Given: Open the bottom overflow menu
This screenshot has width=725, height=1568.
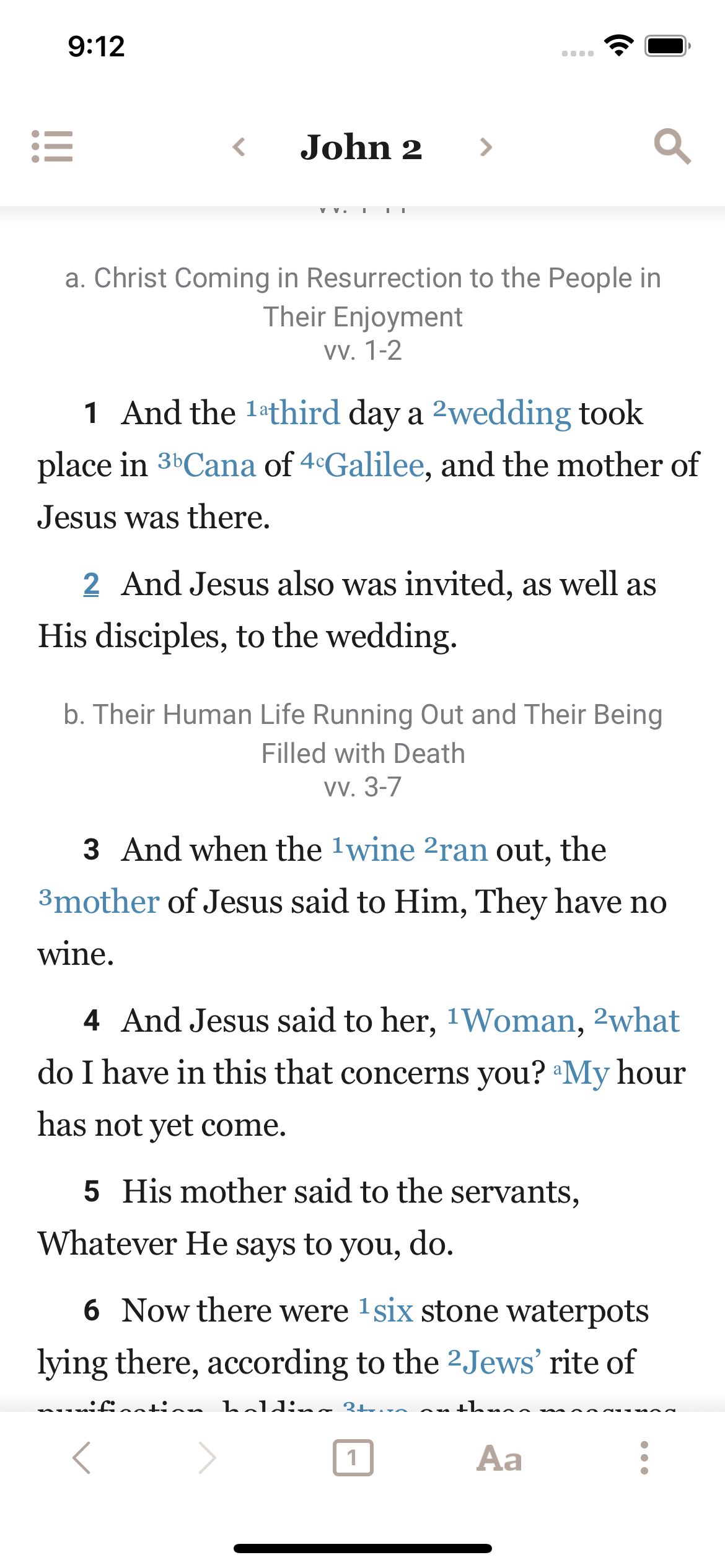Looking at the screenshot, I should pyautogui.click(x=644, y=1458).
